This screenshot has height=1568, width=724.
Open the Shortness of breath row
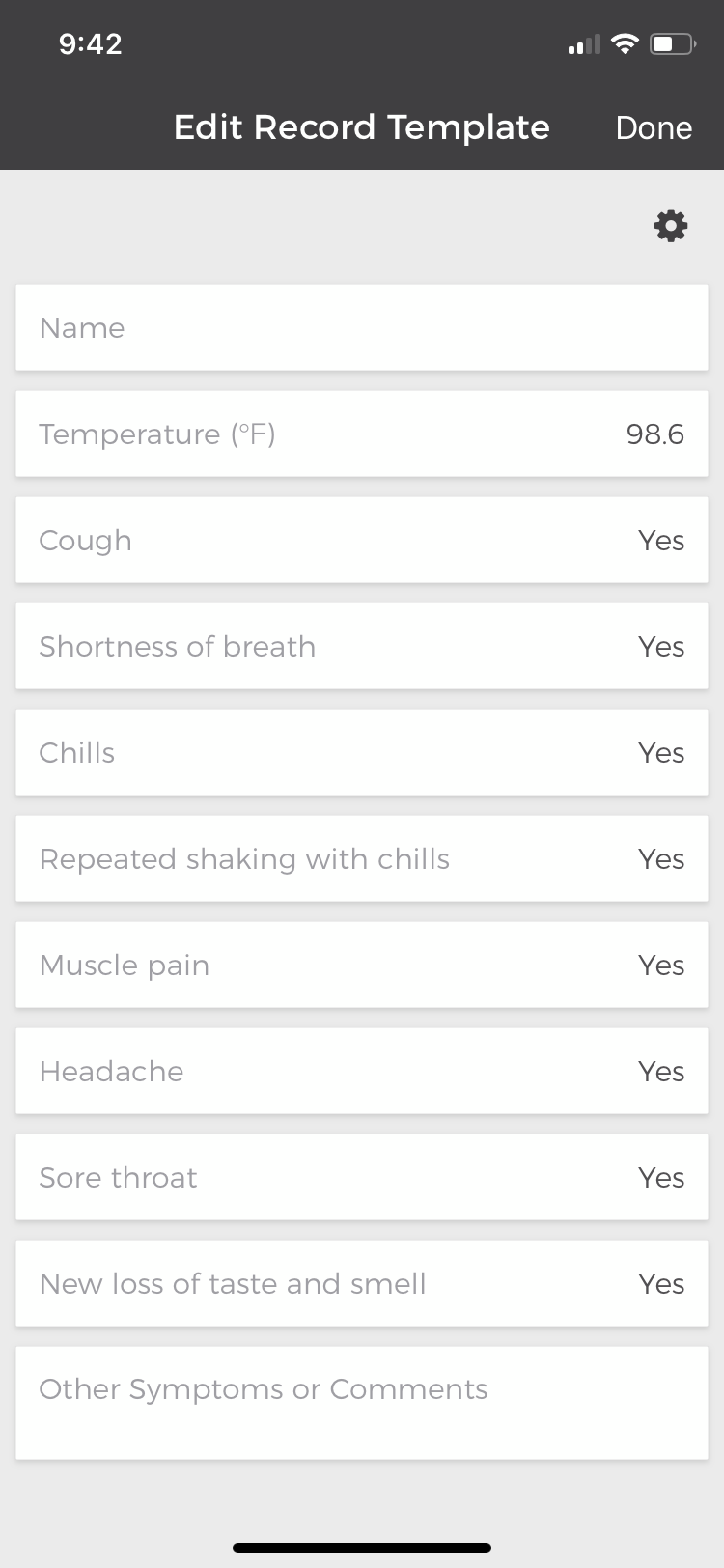[x=362, y=646]
